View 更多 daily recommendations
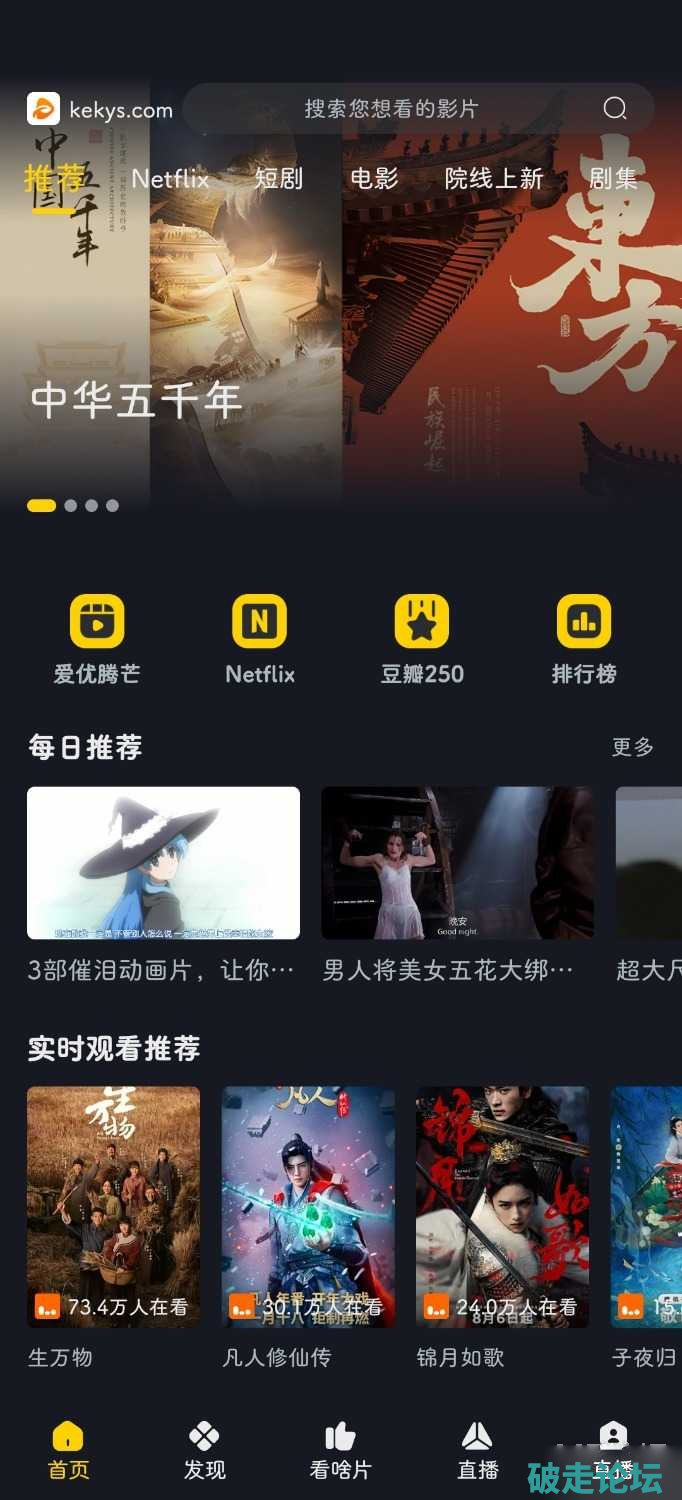 (632, 747)
